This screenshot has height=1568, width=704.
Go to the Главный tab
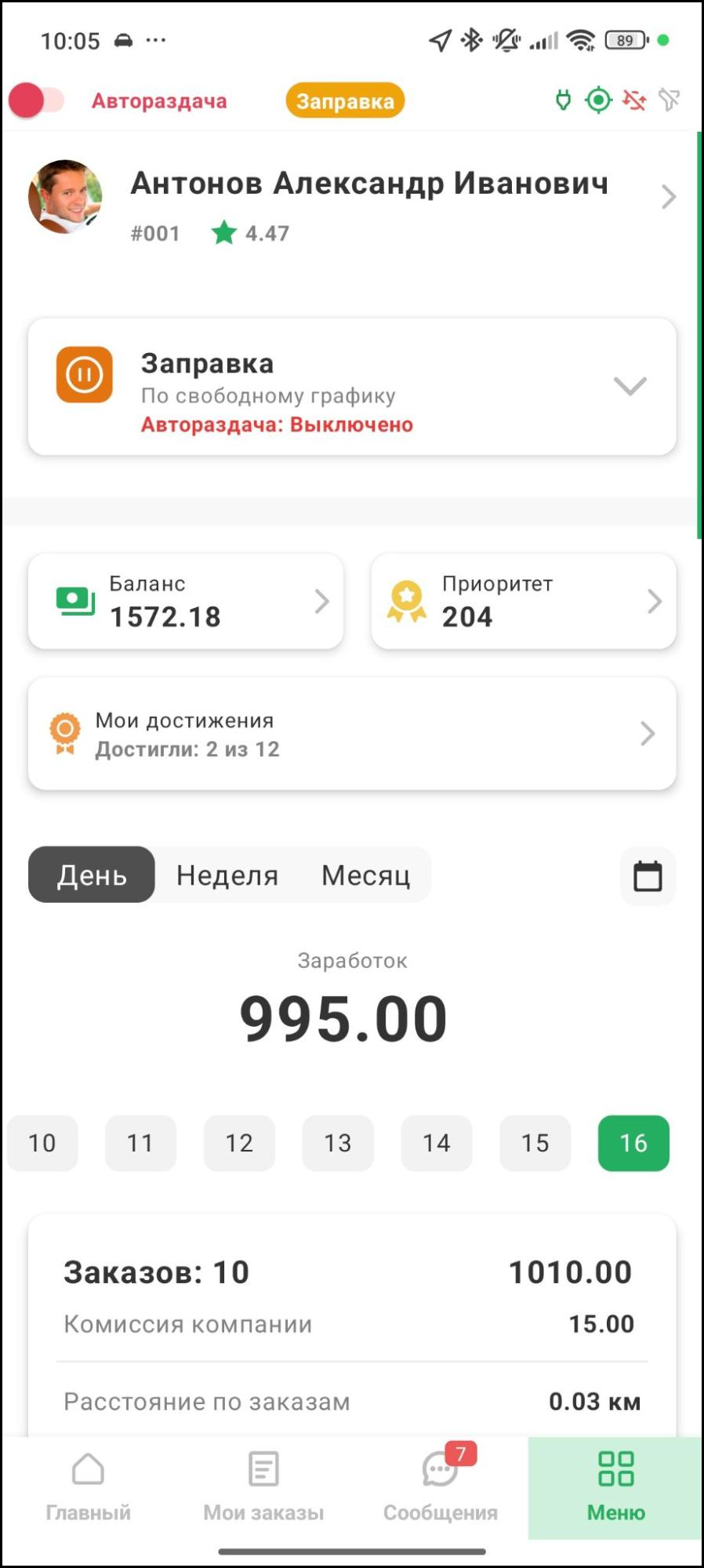coord(88,1486)
